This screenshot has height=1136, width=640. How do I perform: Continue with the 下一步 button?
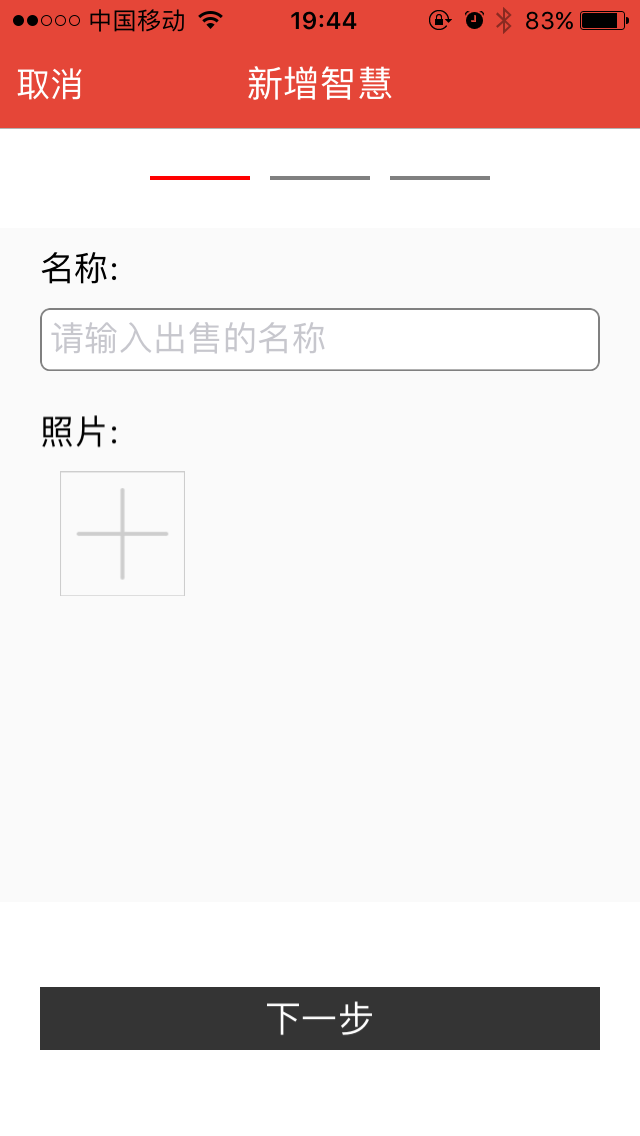tap(320, 1018)
